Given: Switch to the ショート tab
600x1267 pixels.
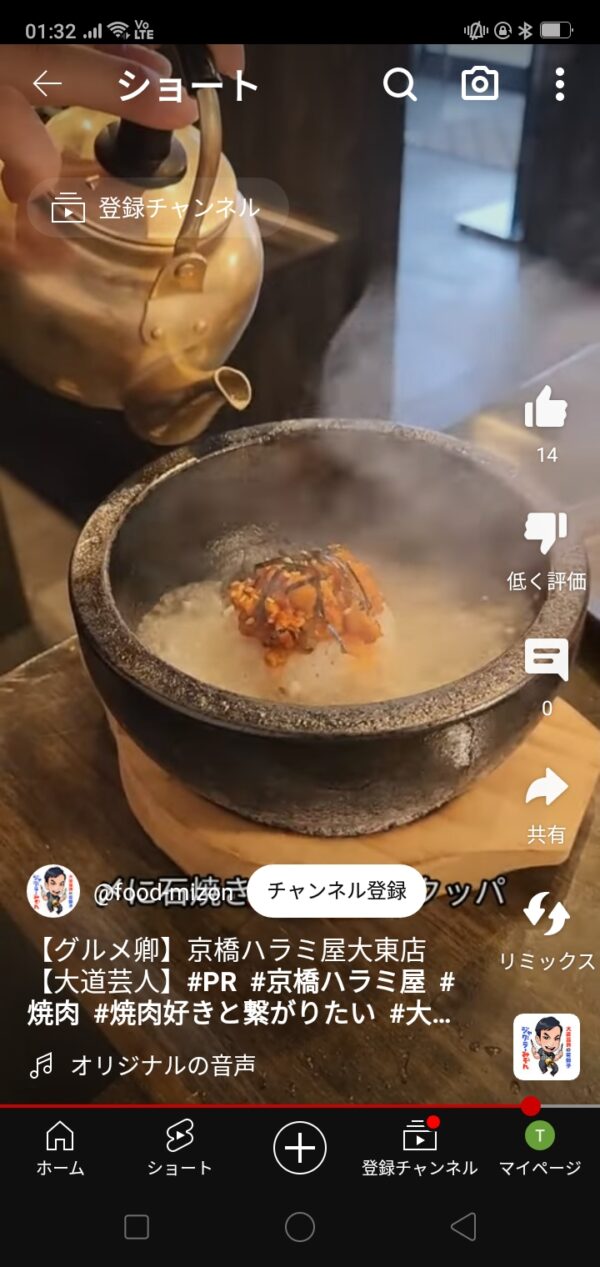Looking at the screenshot, I should coord(180,1149).
